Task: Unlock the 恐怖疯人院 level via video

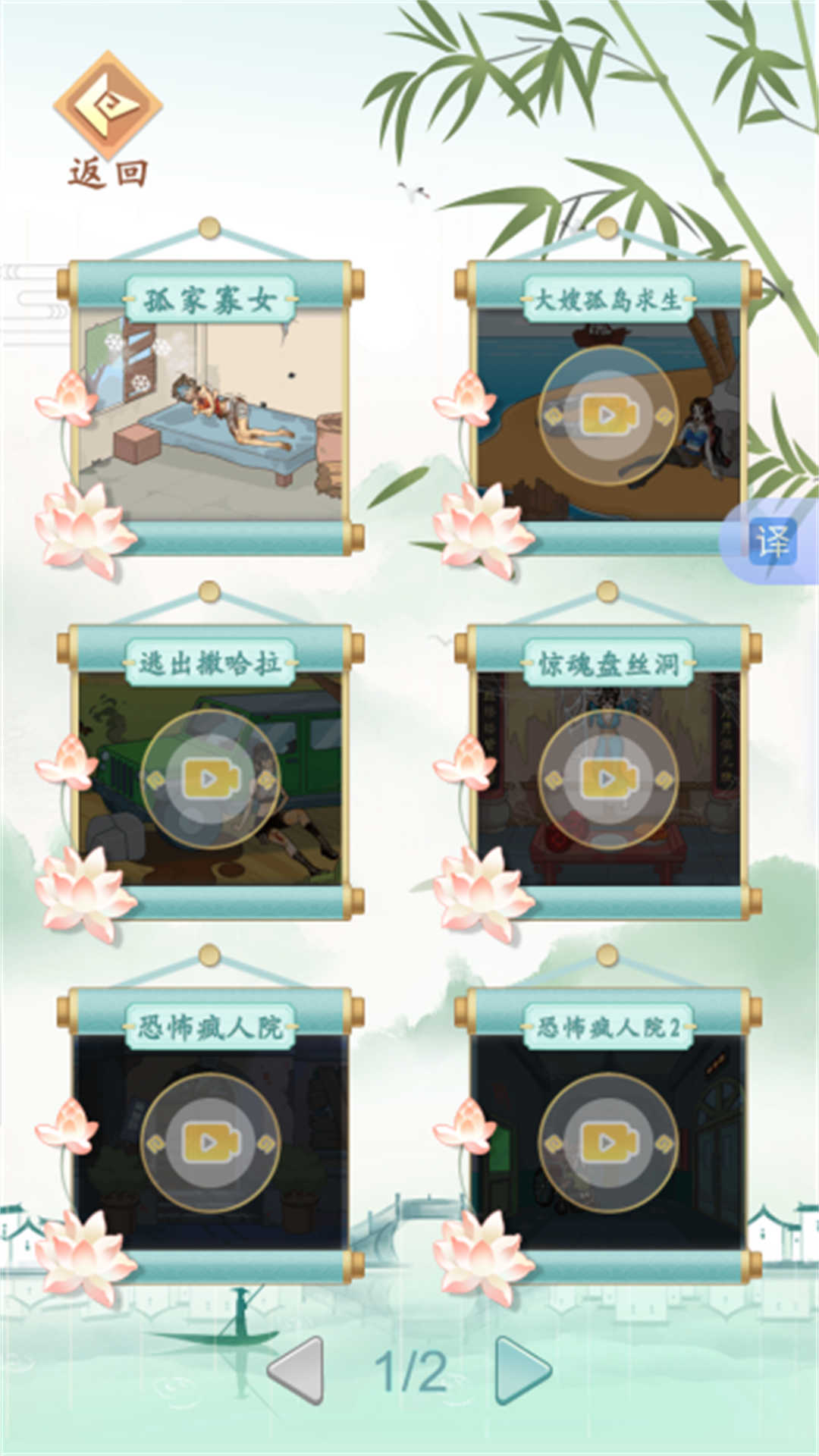Action: pos(210,1143)
